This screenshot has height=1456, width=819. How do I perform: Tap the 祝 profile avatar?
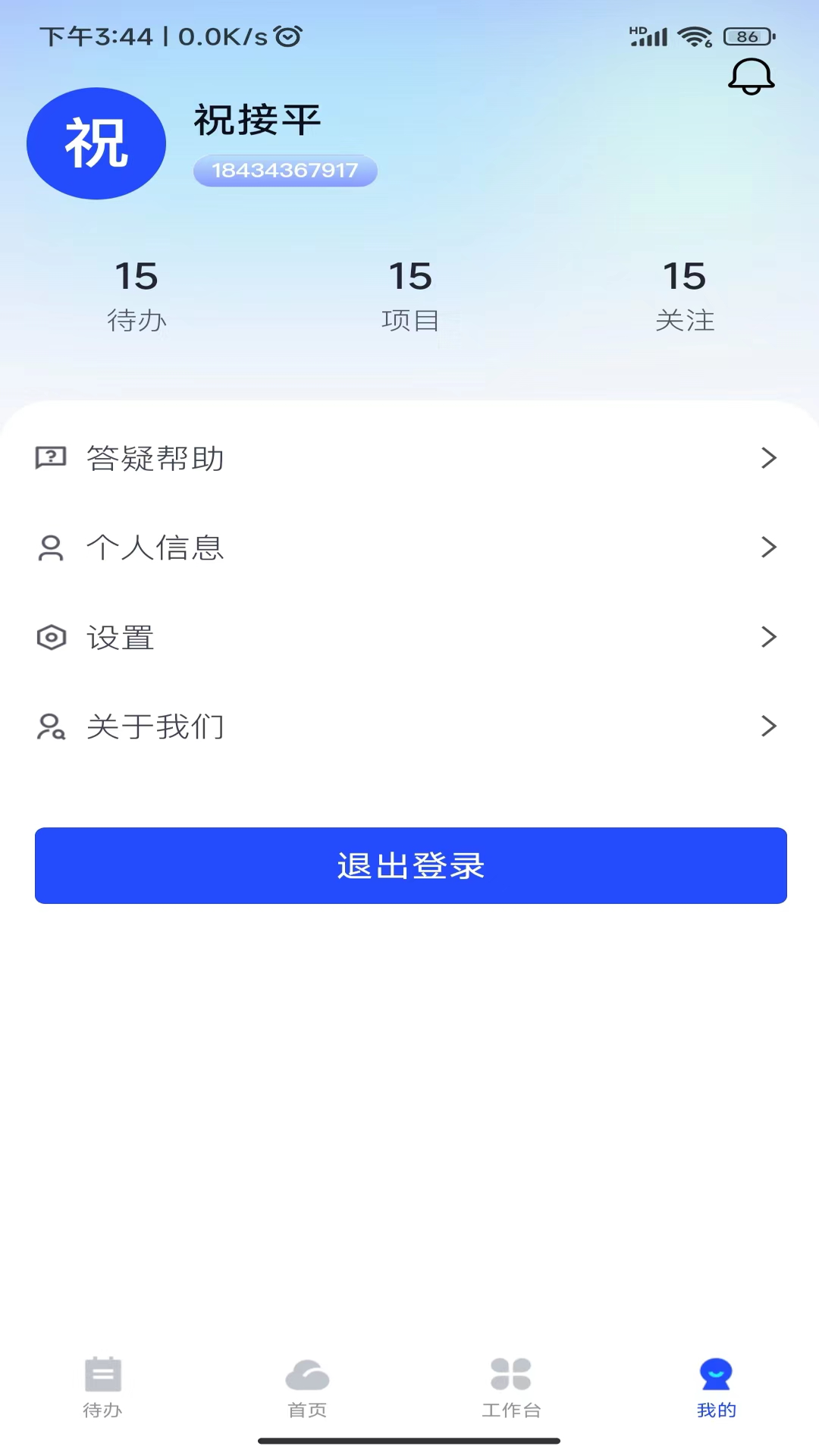(96, 143)
